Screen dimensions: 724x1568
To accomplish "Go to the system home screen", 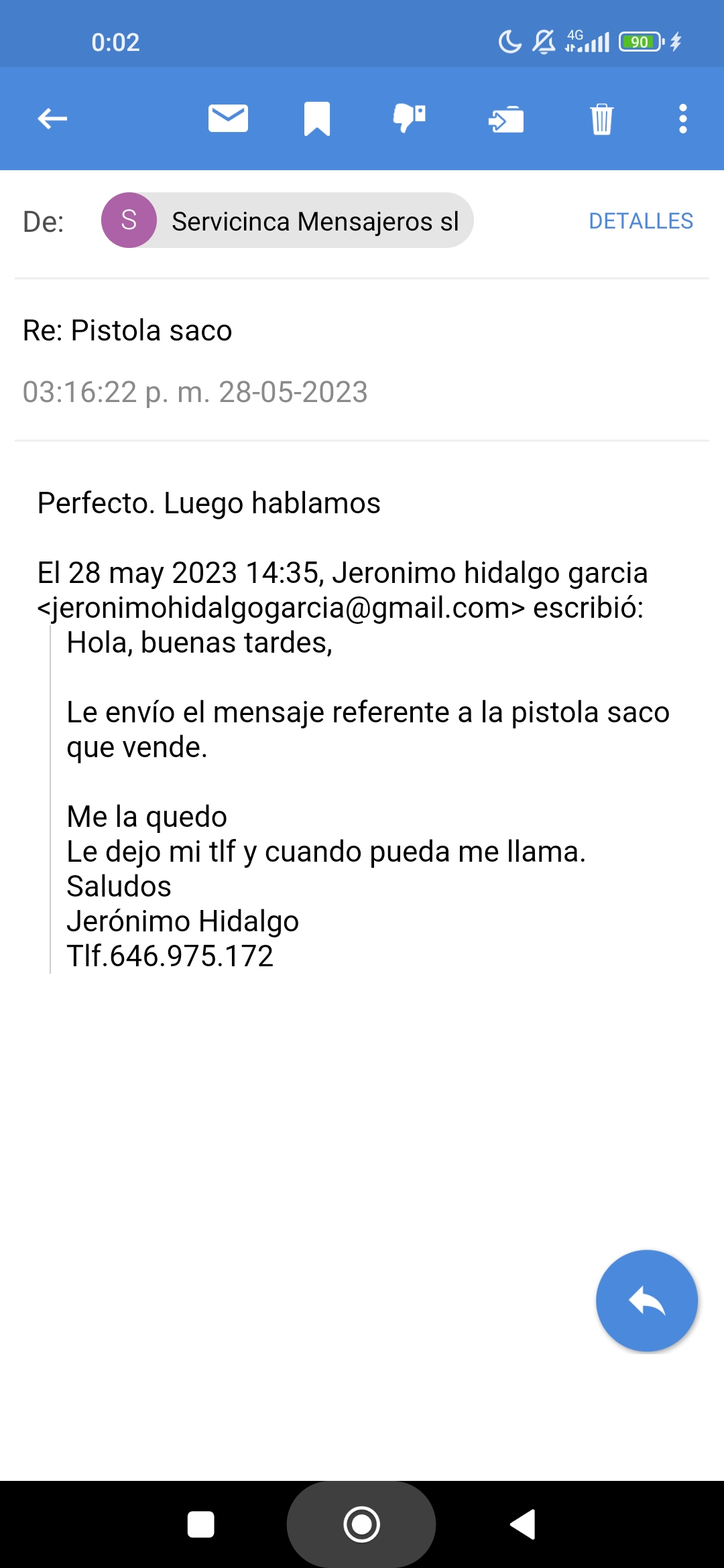I will (x=361, y=1524).
